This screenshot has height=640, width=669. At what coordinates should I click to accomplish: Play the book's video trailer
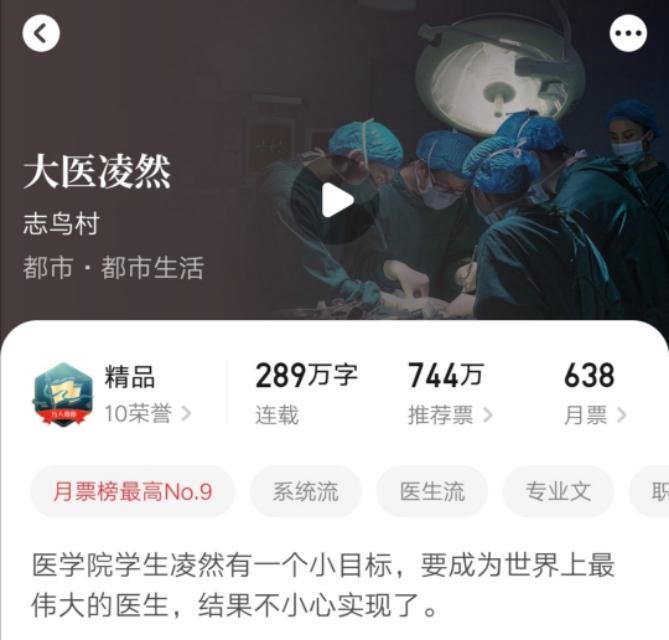pyautogui.click(x=336, y=201)
